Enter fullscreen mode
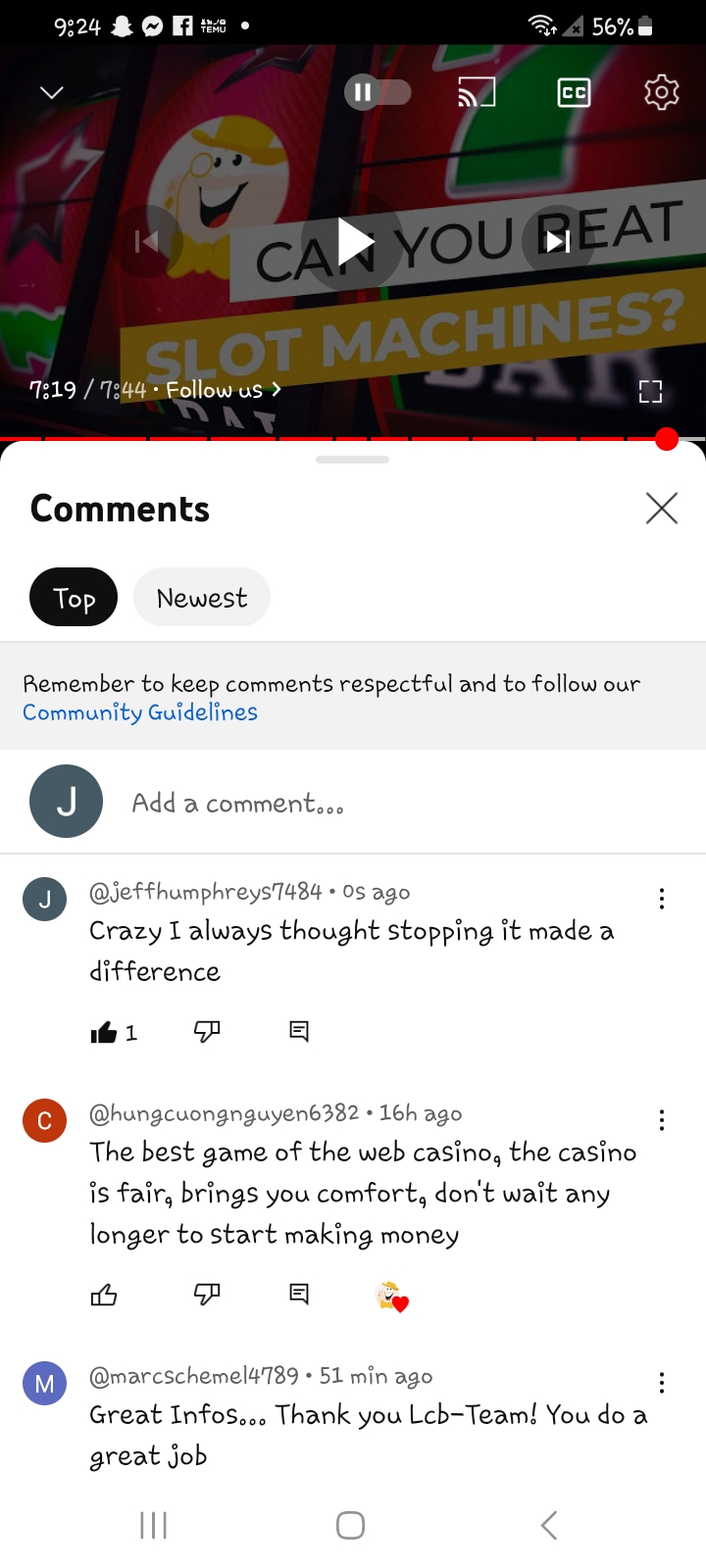This screenshot has width=706, height=1568. 650,392
